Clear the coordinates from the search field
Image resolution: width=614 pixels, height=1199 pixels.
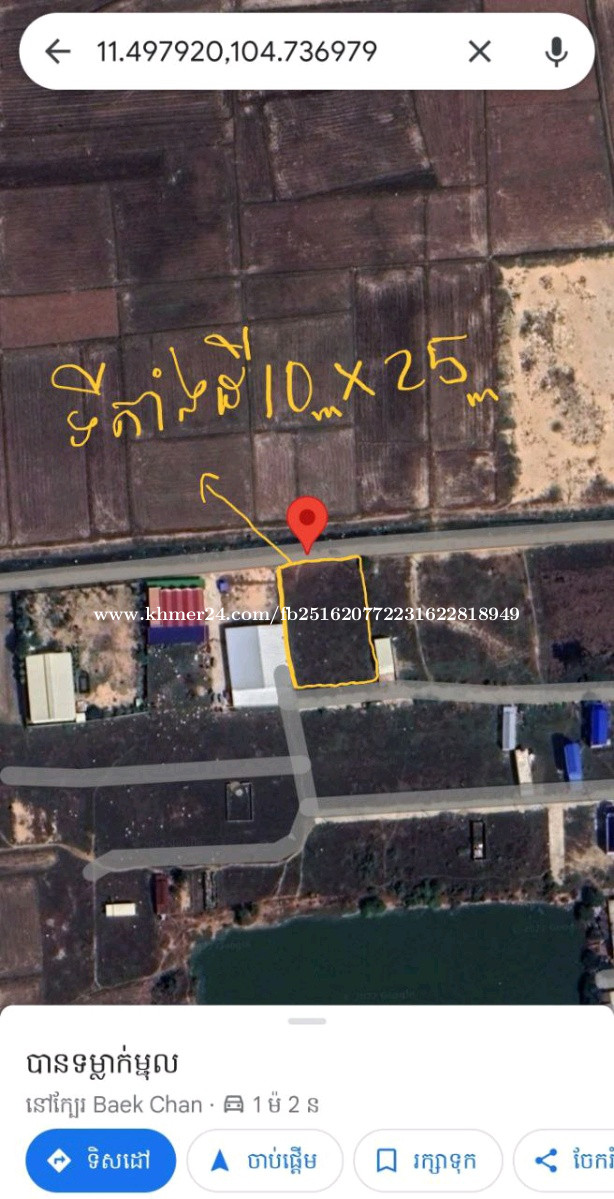tap(480, 51)
